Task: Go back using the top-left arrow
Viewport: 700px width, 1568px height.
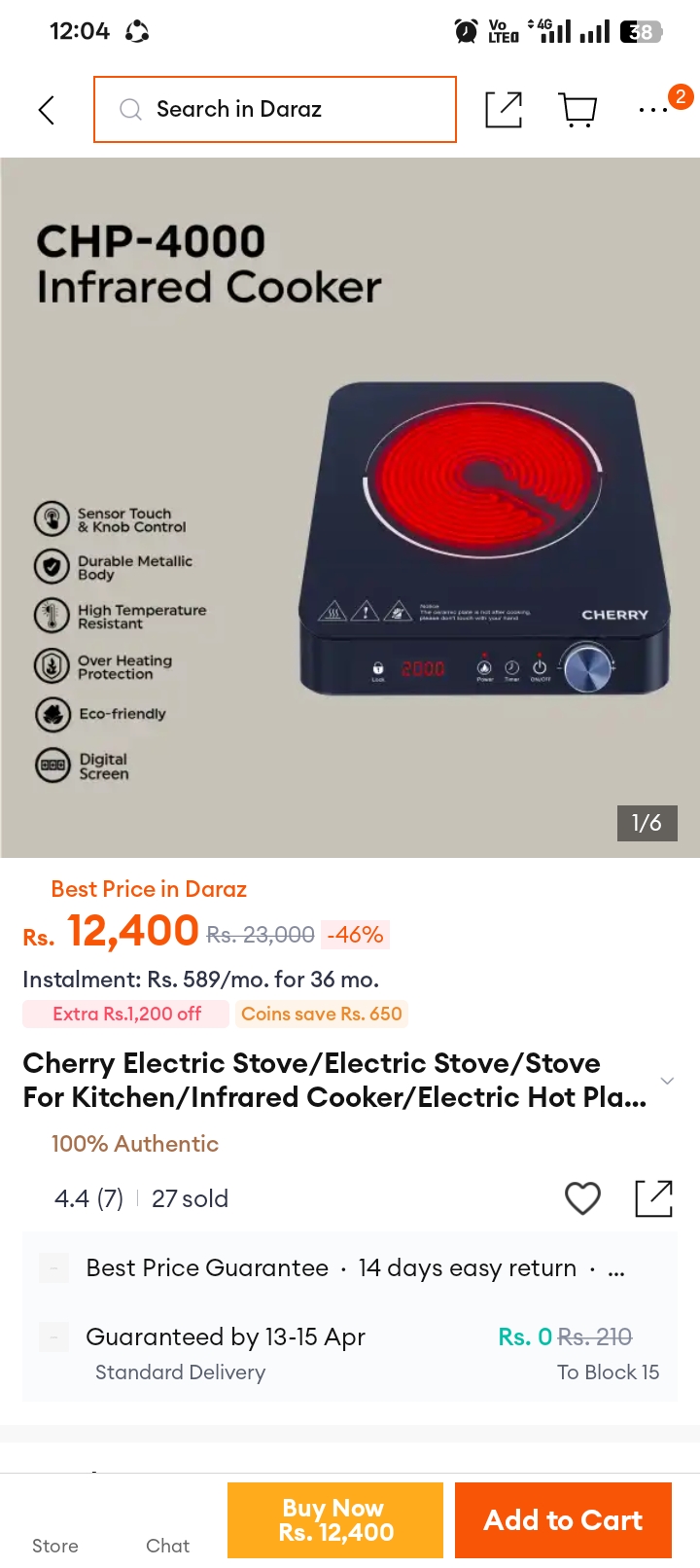Action: pyautogui.click(x=46, y=110)
